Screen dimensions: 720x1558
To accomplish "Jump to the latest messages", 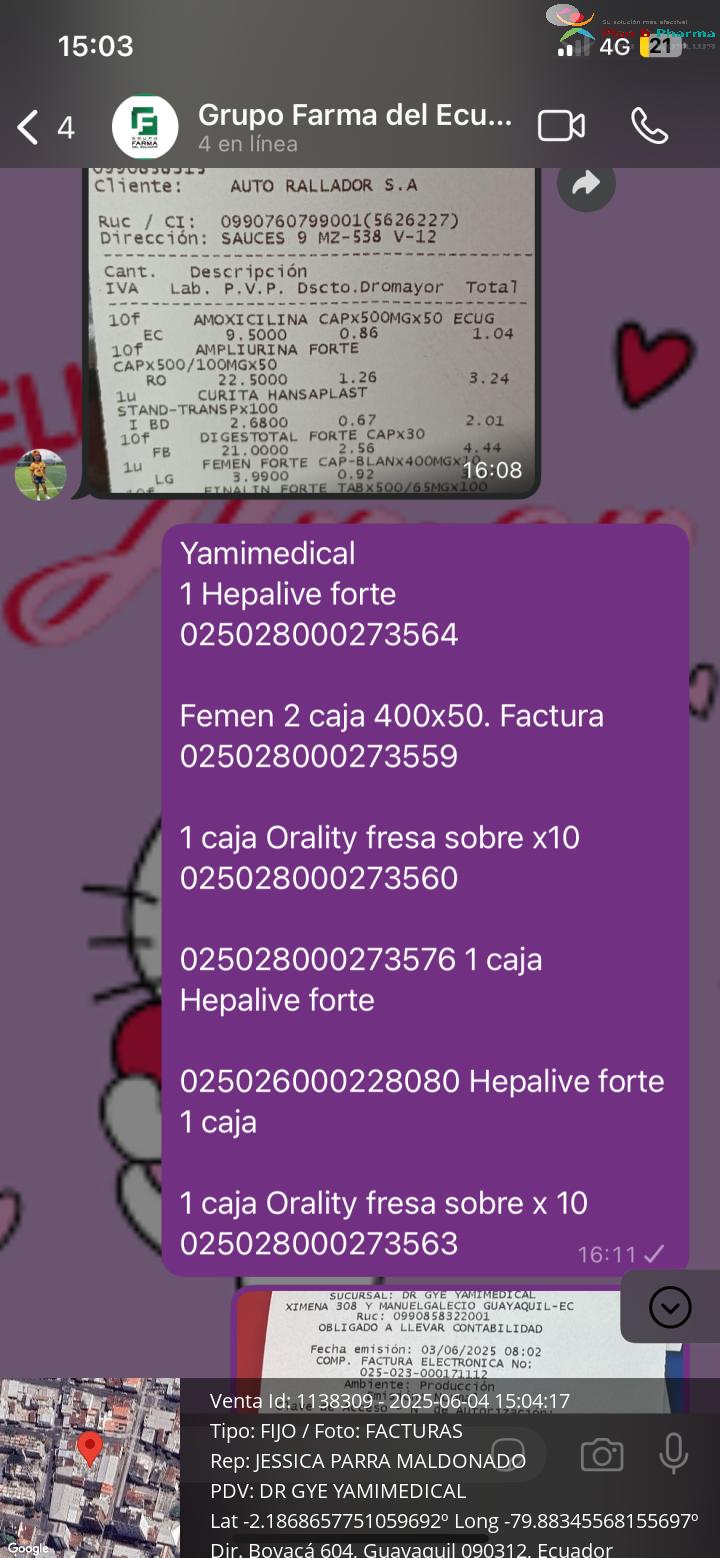I will point(669,1306).
